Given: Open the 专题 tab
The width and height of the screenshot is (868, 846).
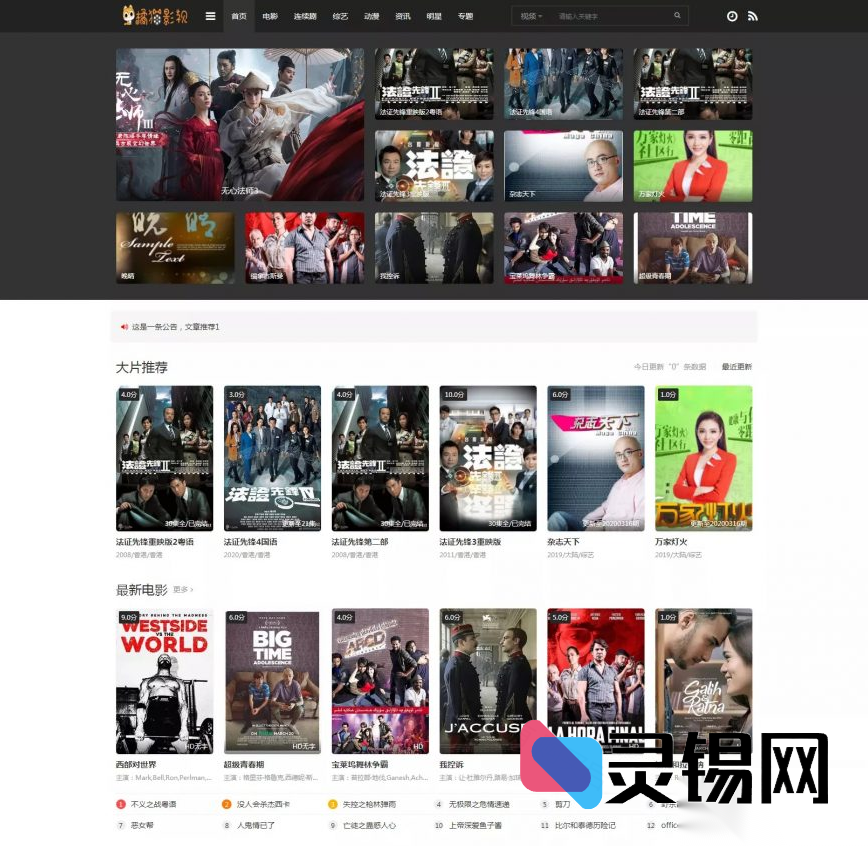Looking at the screenshot, I should [465, 16].
